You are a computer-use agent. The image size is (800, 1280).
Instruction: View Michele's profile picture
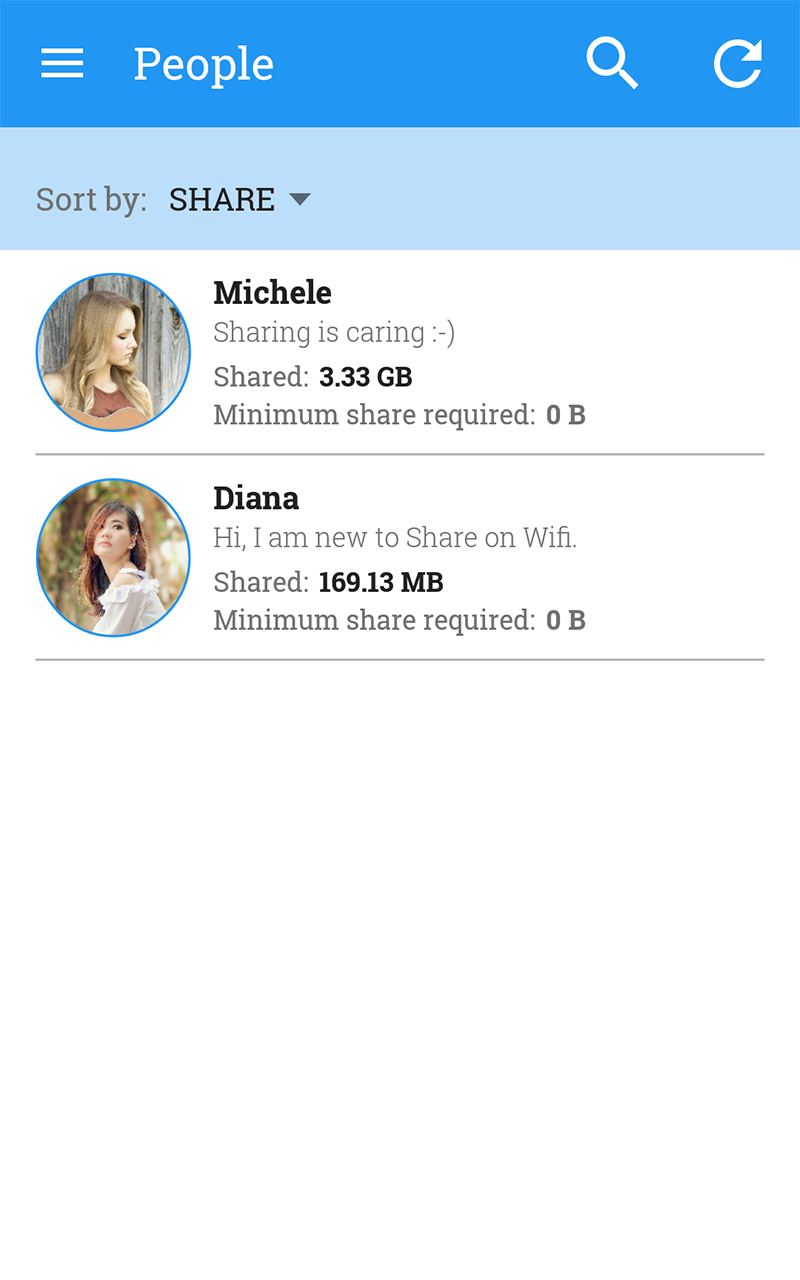pos(113,352)
